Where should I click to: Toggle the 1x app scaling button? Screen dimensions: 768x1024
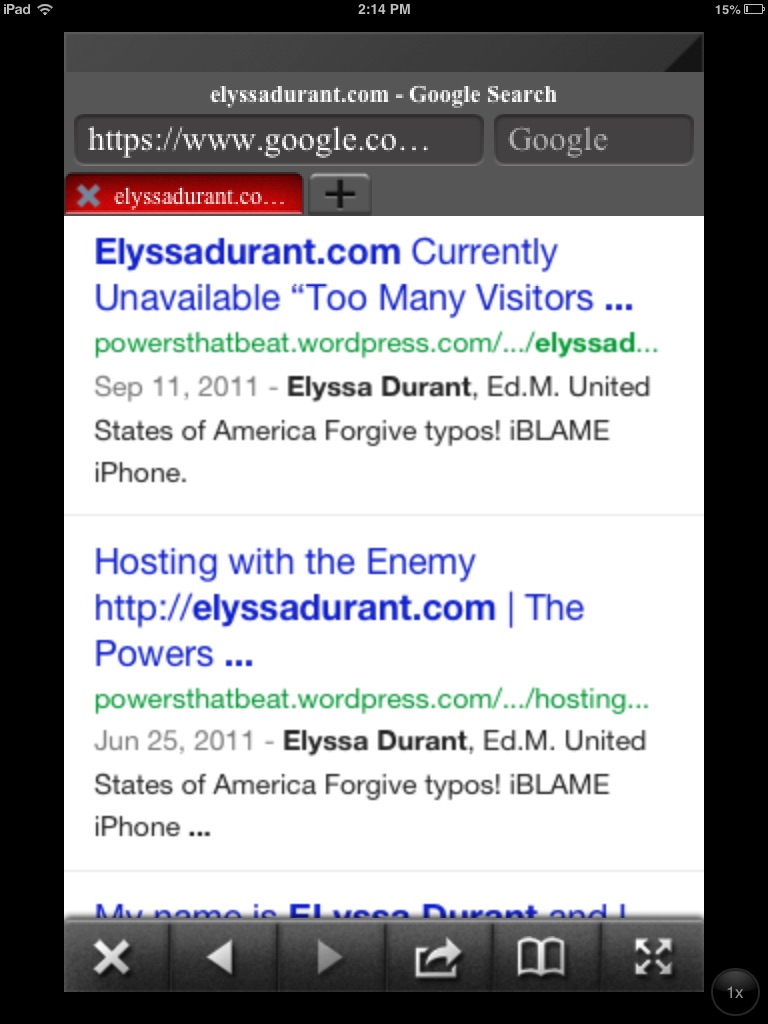click(x=735, y=993)
